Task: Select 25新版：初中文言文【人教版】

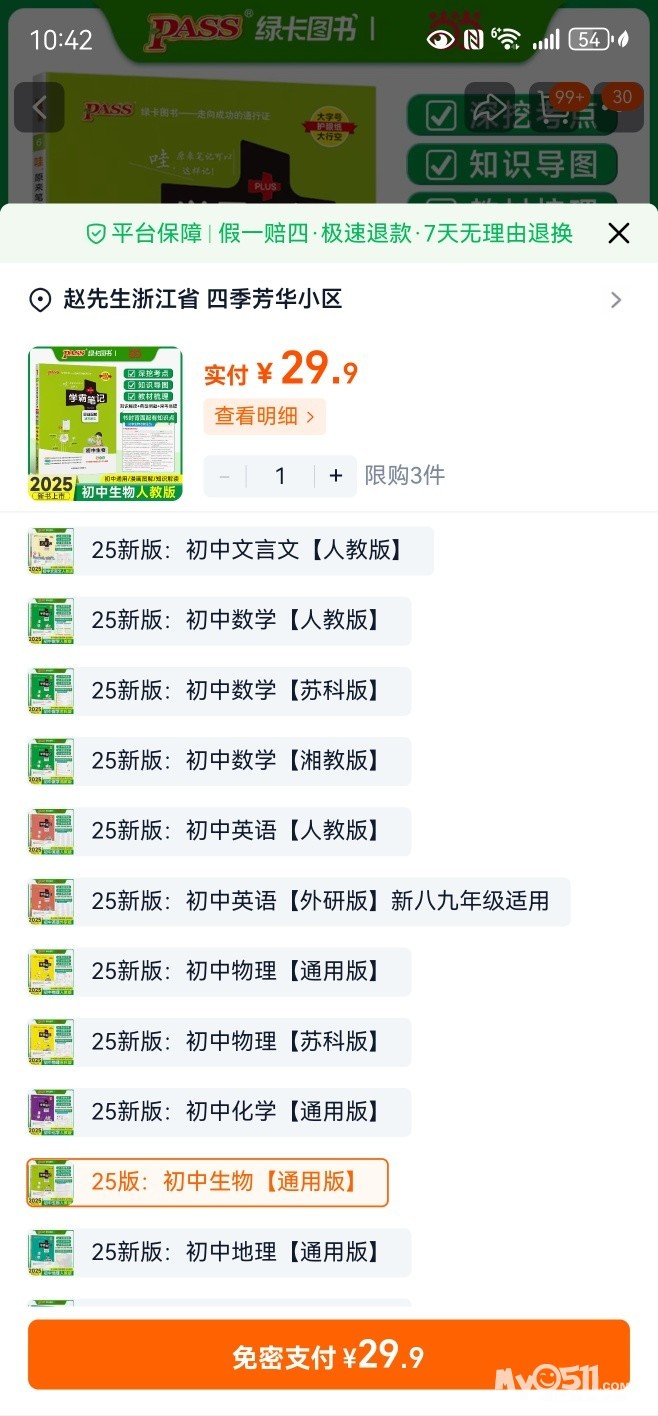Action: [x=230, y=550]
